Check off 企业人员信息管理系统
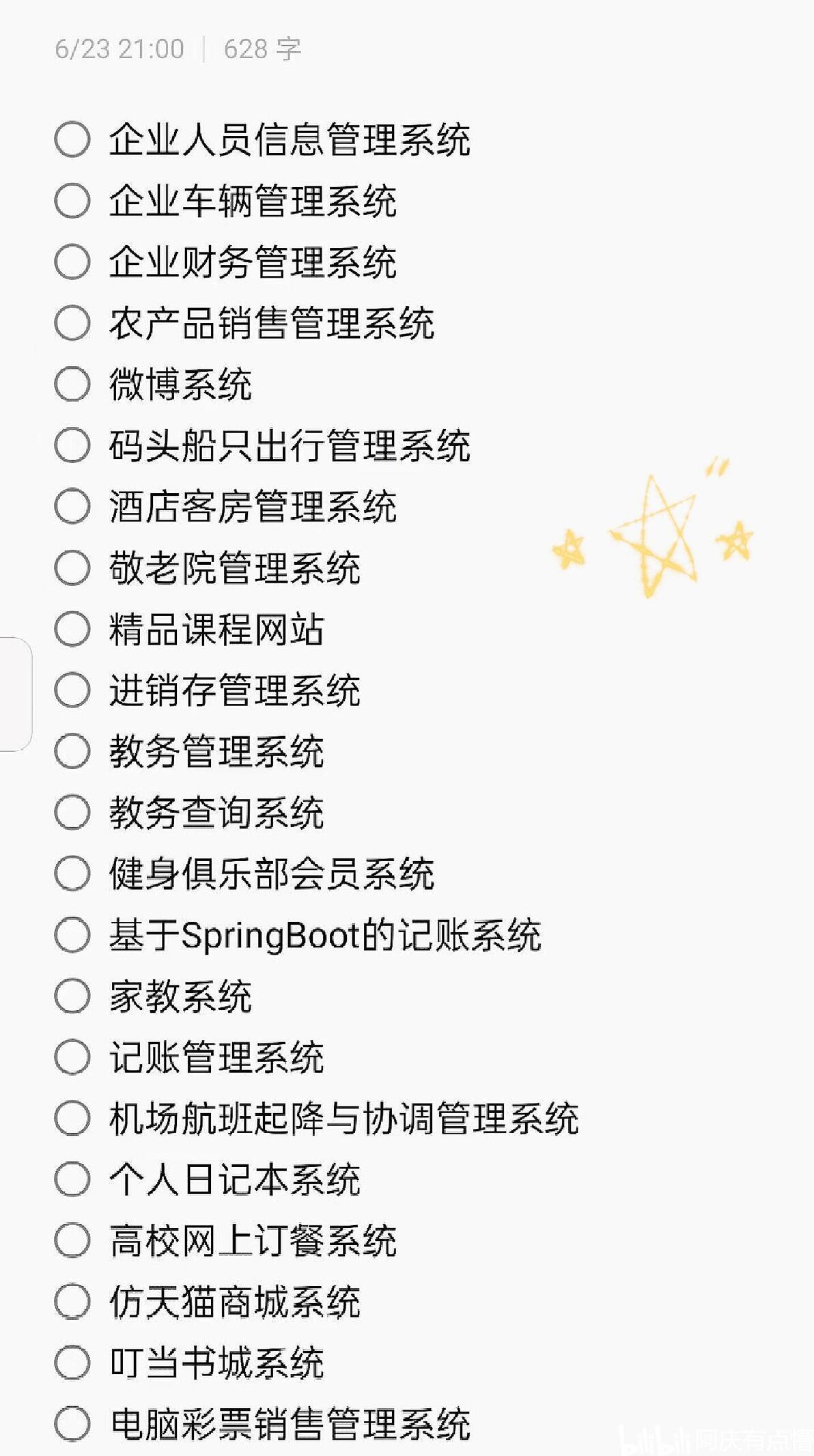 click(x=72, y=139)
